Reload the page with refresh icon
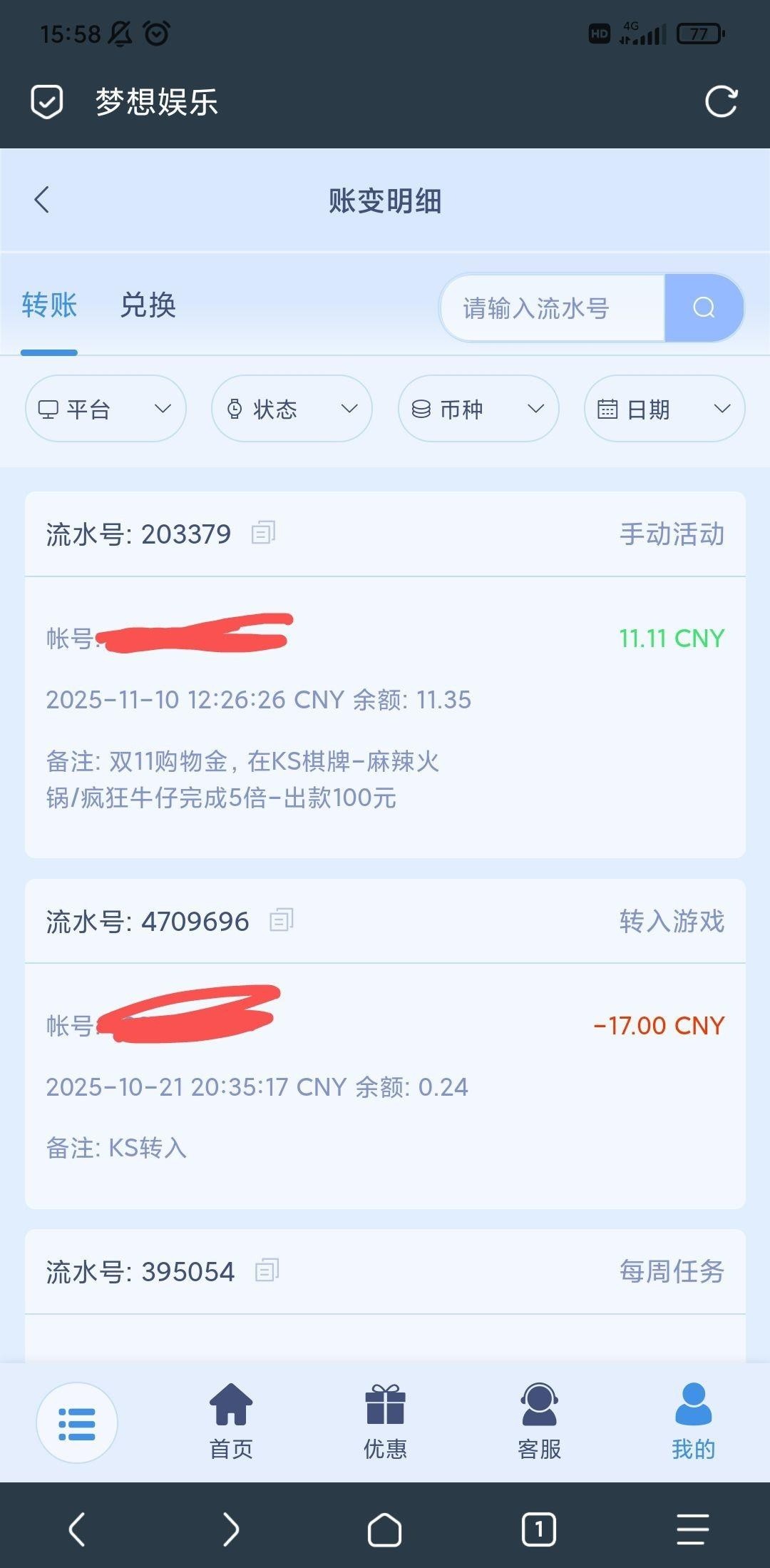Image resolution: width=770 pixels, height=1568 pixels. tap(721, 101)
